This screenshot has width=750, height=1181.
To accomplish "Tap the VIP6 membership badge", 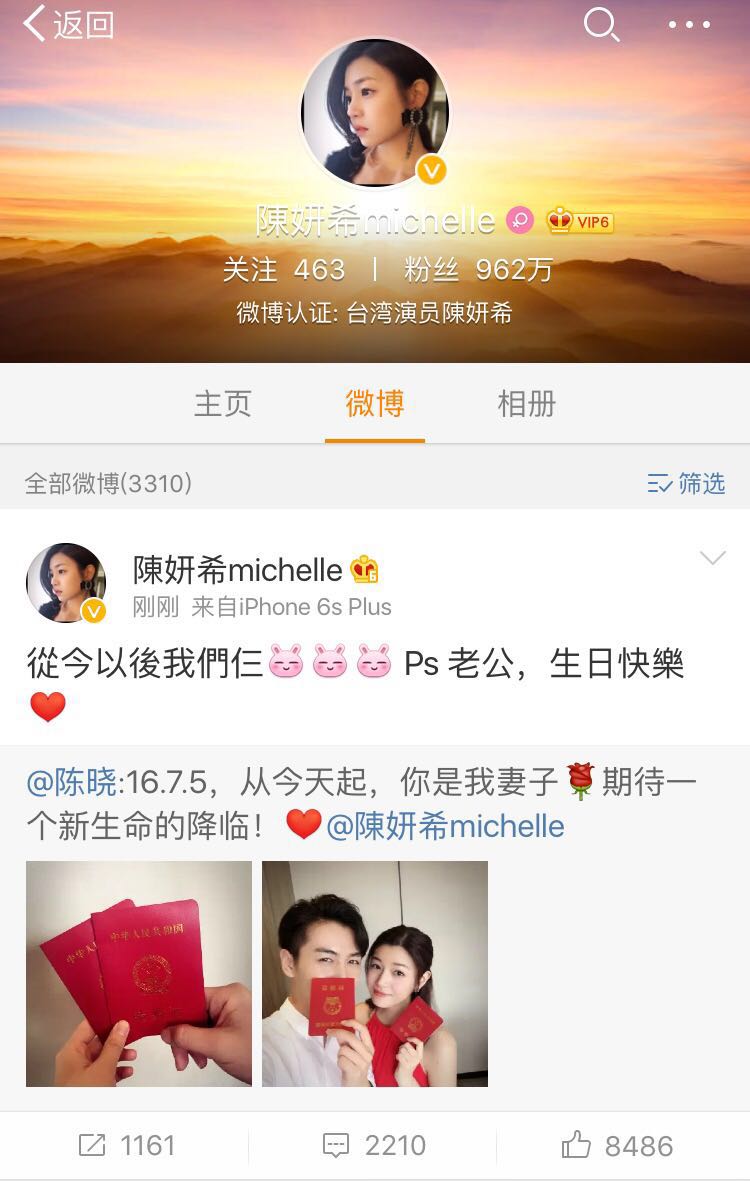I will (580, 221).
